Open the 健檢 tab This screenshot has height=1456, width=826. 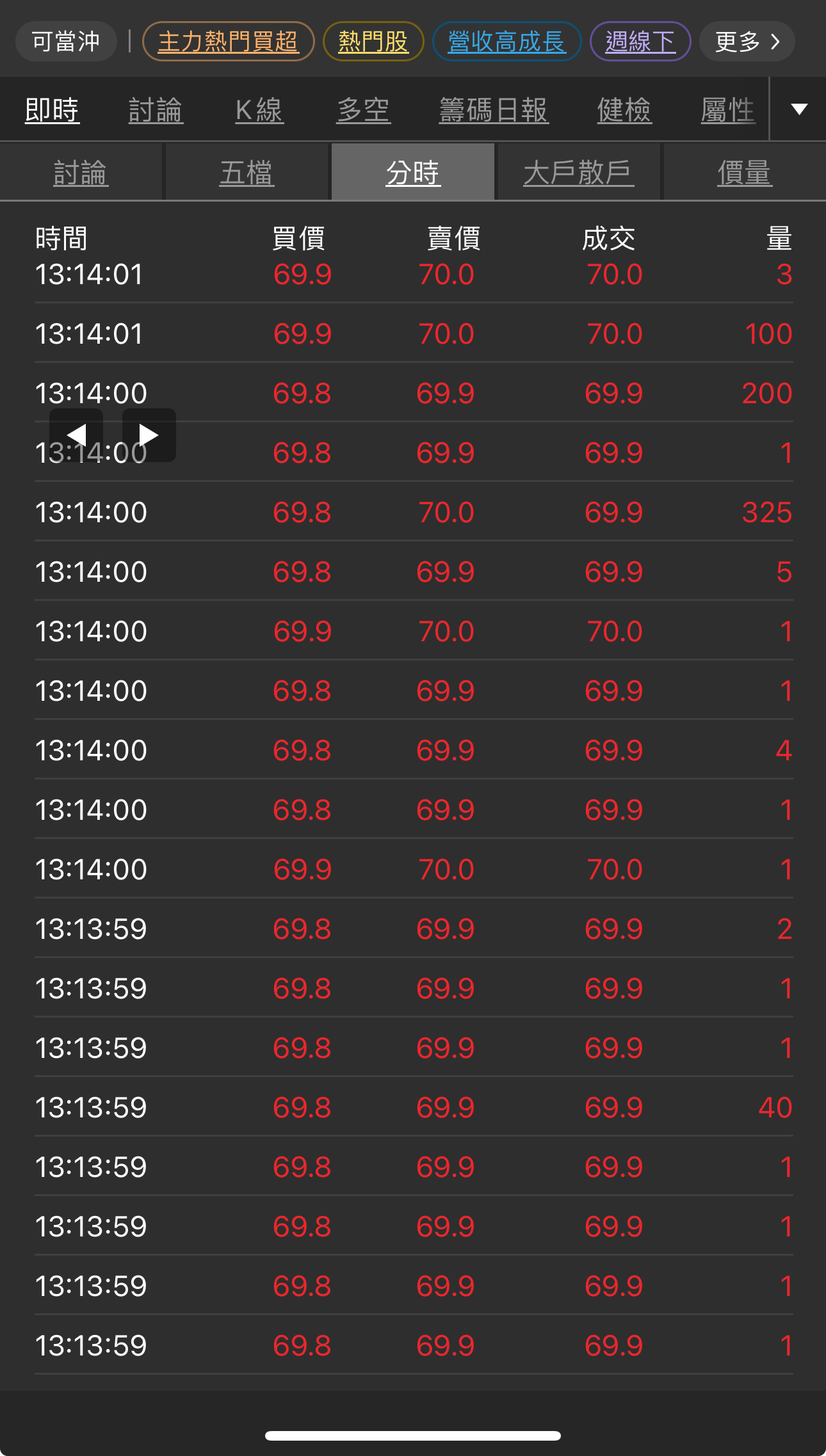point(624,110)
